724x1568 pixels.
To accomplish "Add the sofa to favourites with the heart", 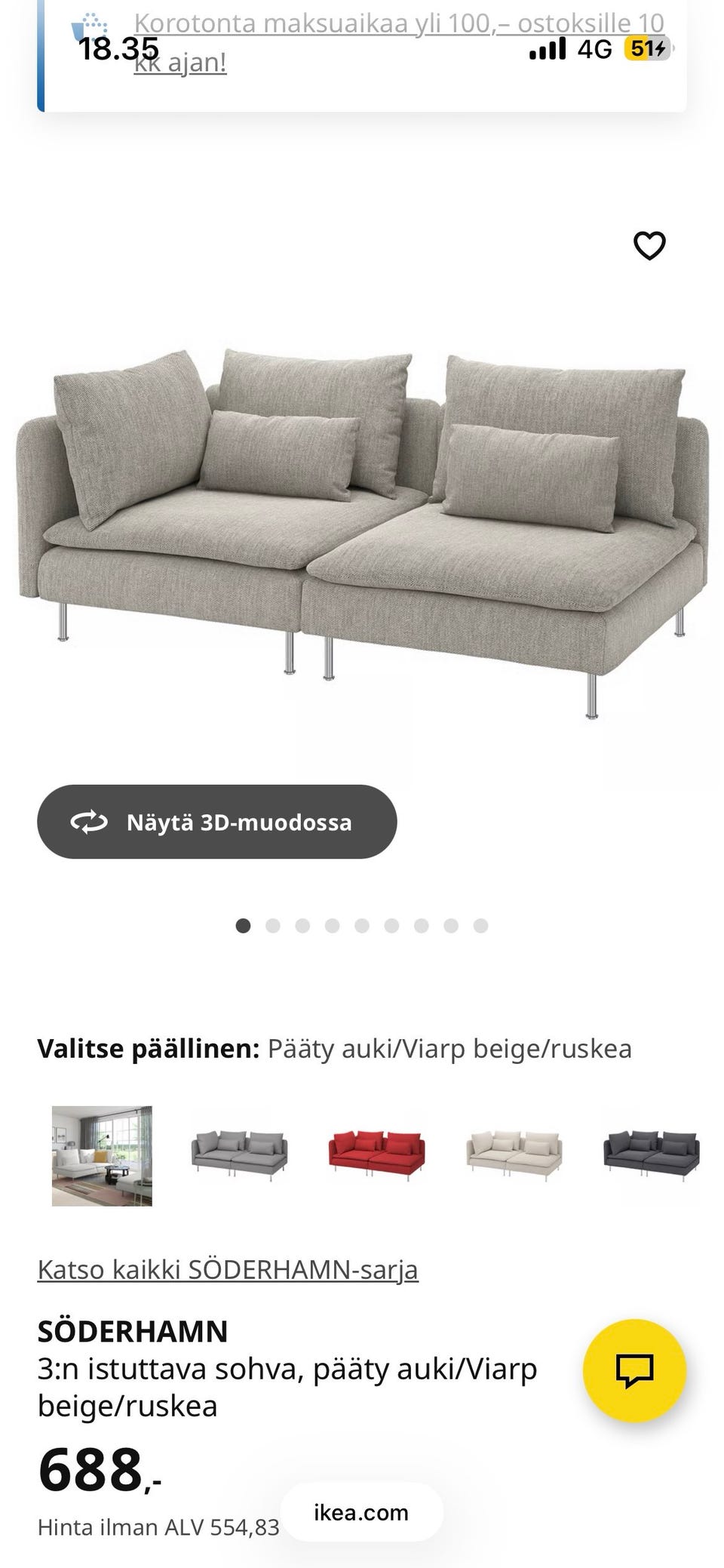I will click(x=649, y=246).
